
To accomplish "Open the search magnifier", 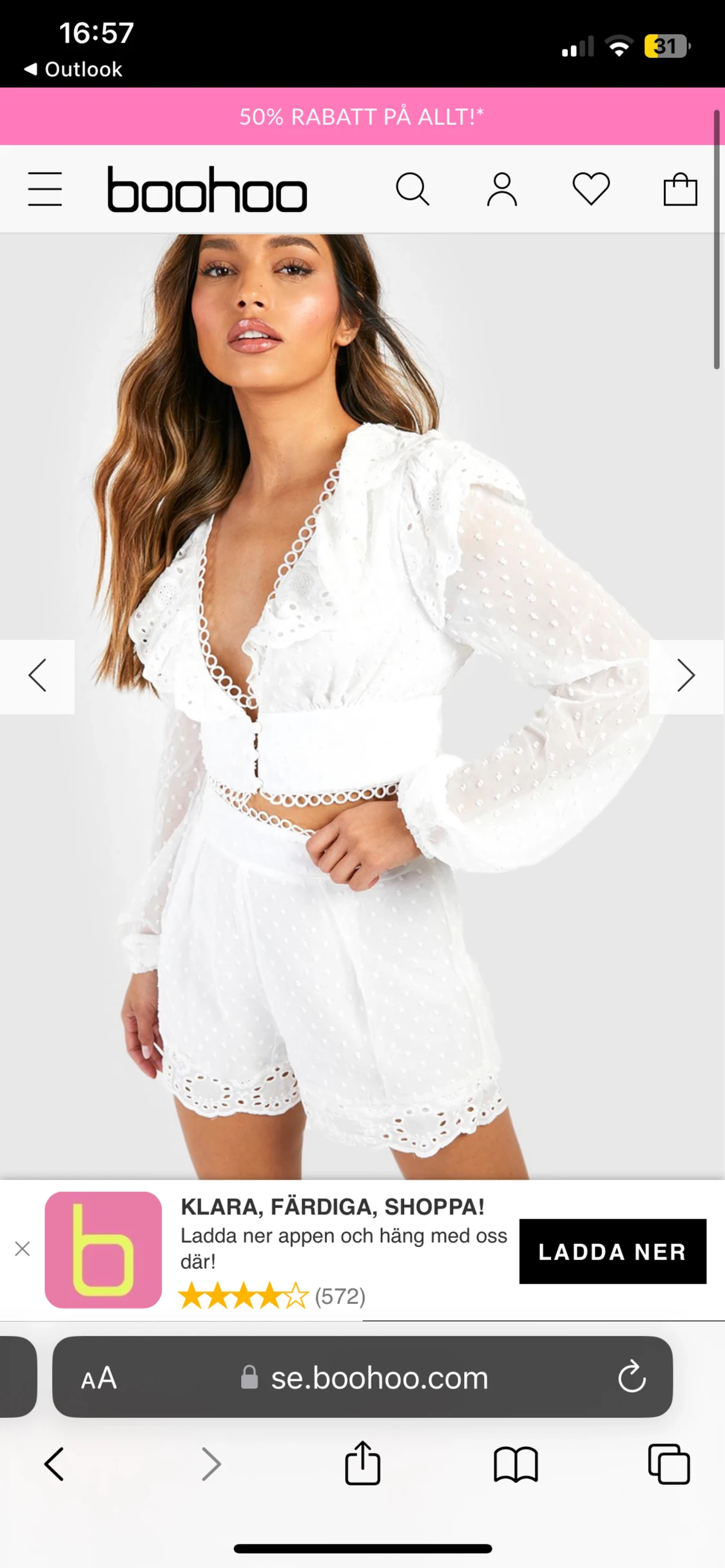I will click(412, 189).
